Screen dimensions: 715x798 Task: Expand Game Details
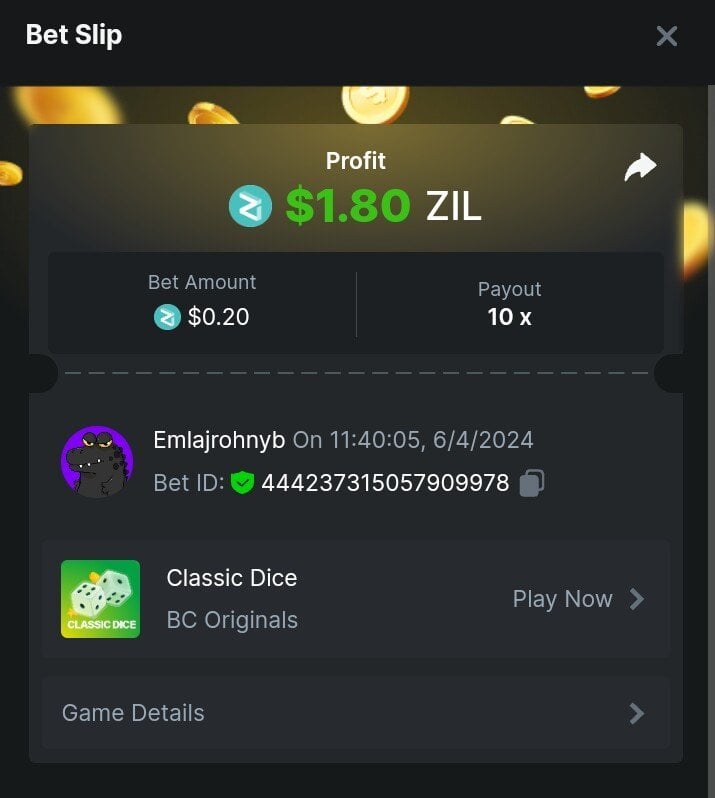click(355, 713)
